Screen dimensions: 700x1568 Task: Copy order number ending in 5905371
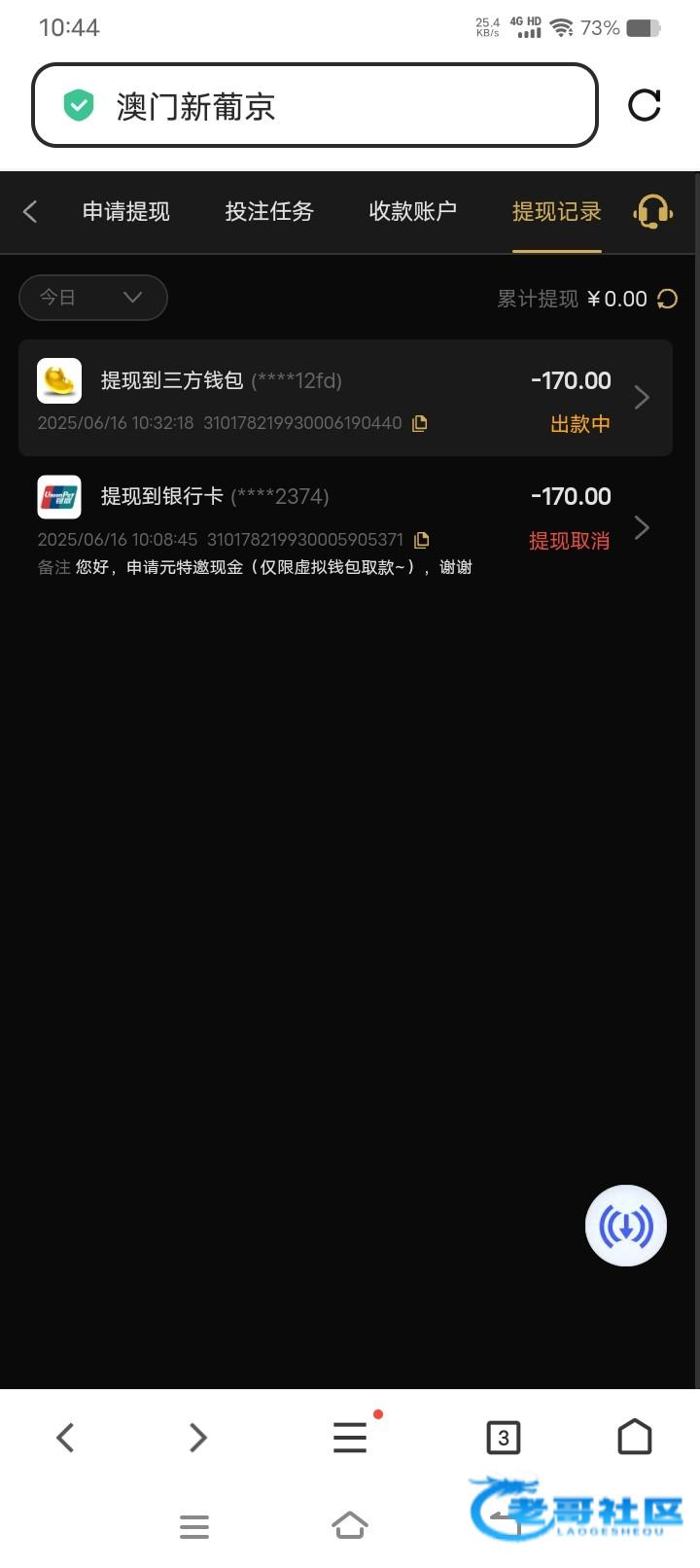pyautogui.click(x=422, y=540)
